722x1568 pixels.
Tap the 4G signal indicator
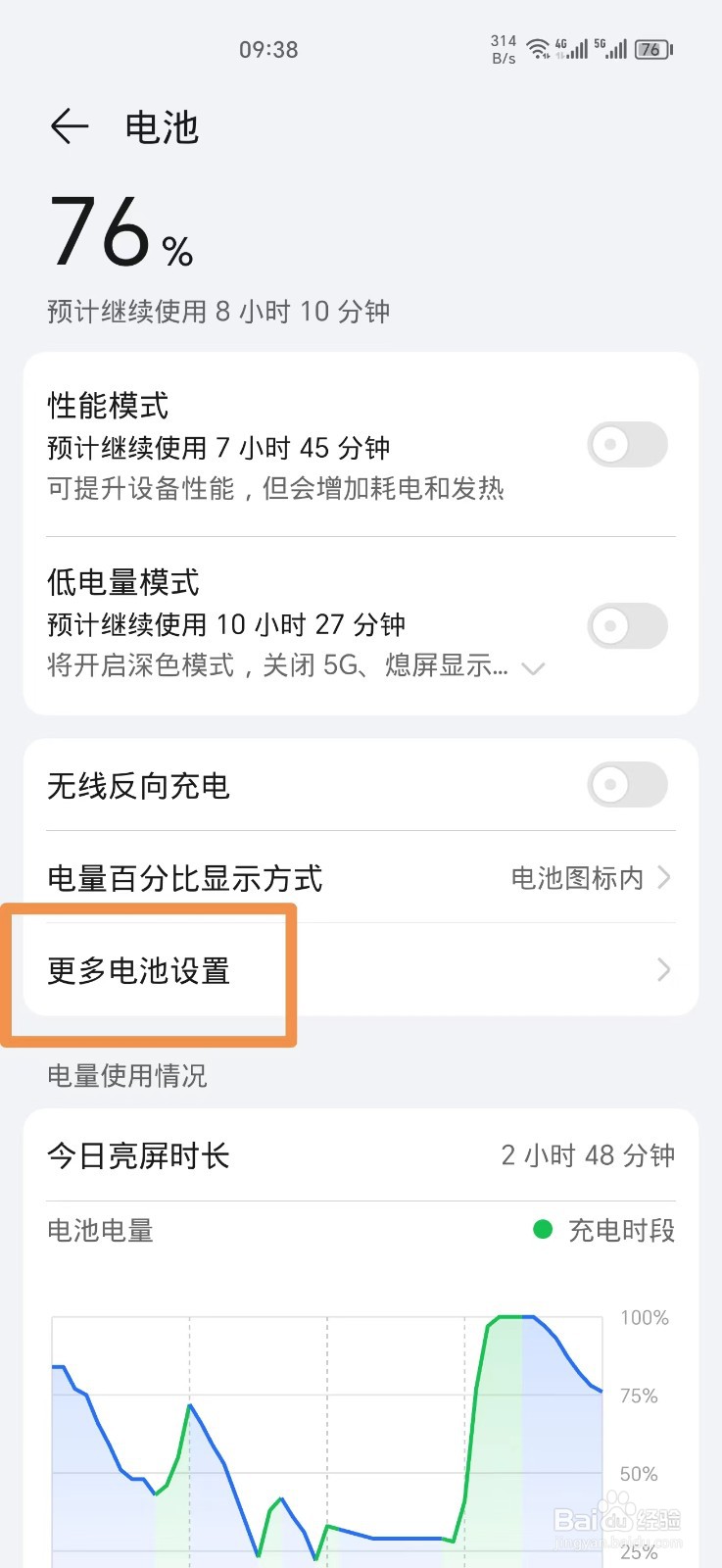[x=571, y=49]
